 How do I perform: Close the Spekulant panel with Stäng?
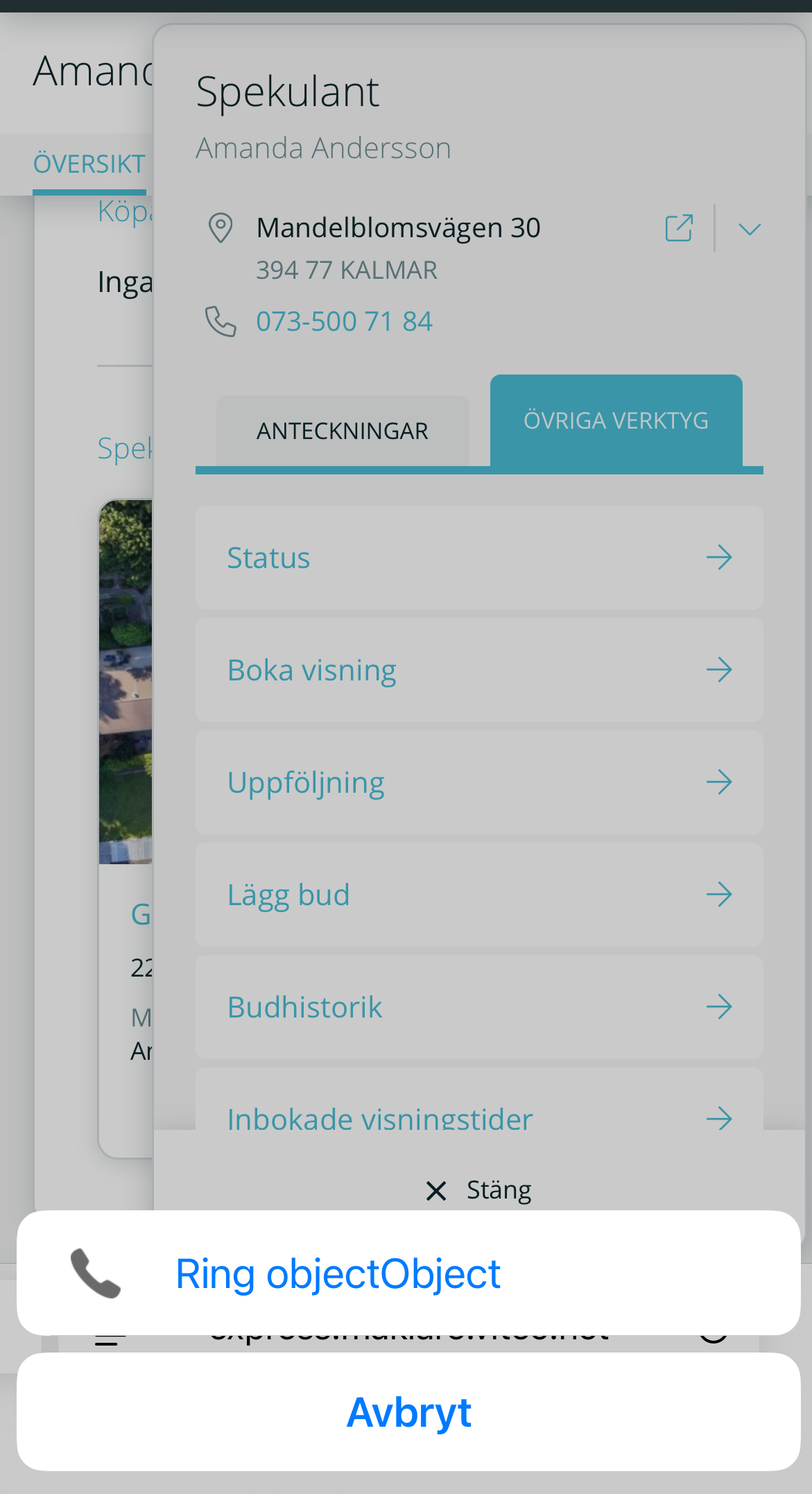(478, 1190)
